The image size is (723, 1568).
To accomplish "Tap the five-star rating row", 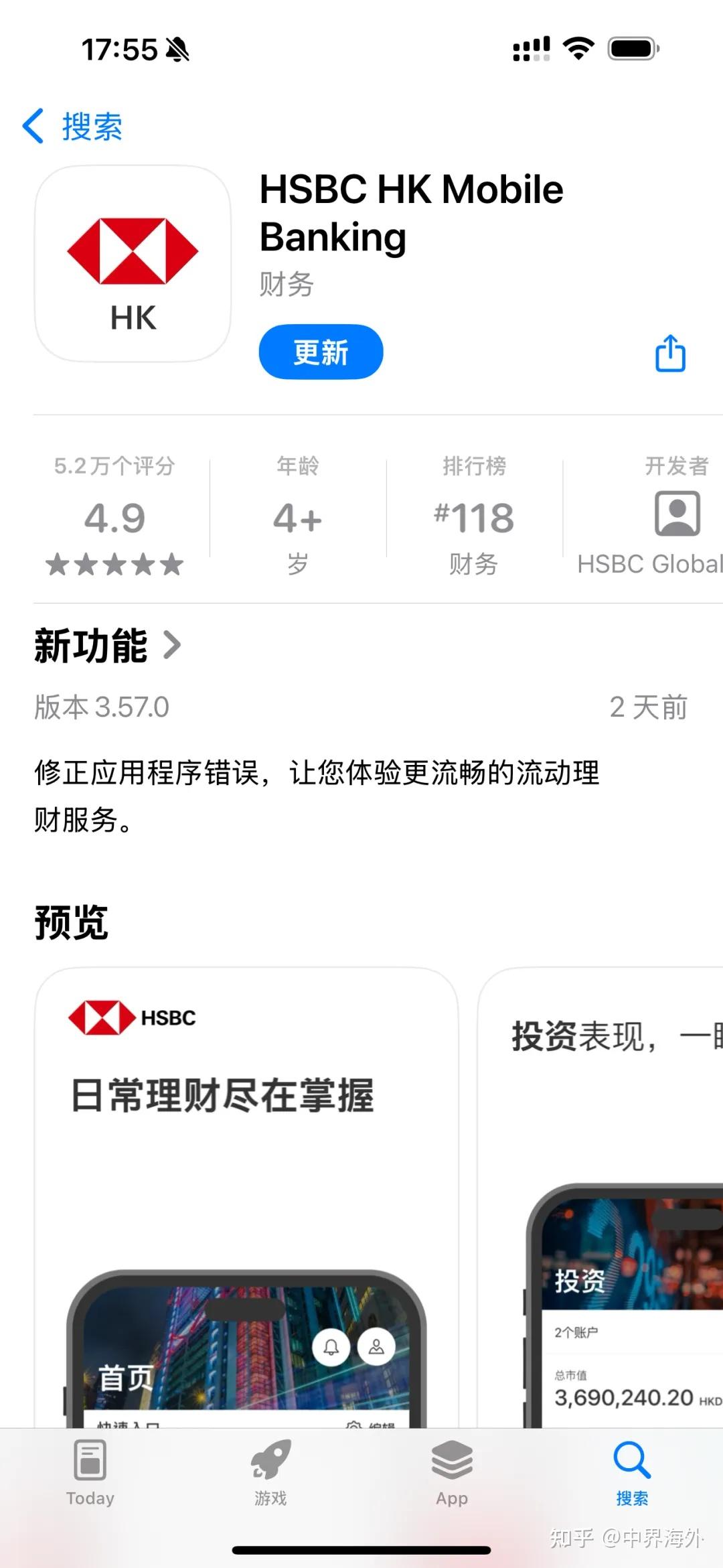I will (x=114, y=565).
